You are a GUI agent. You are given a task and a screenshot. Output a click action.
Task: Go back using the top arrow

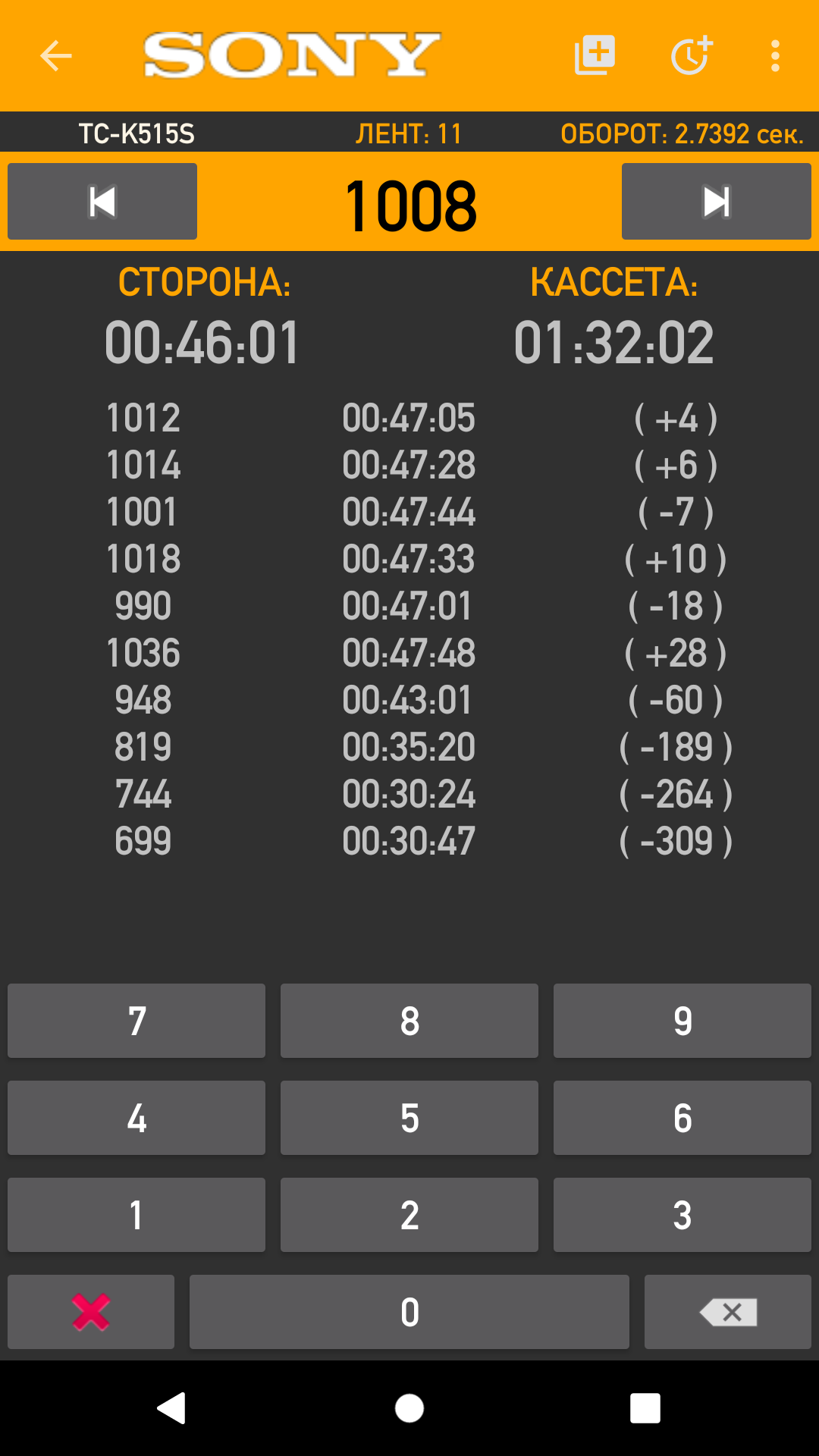pos(55,55)
